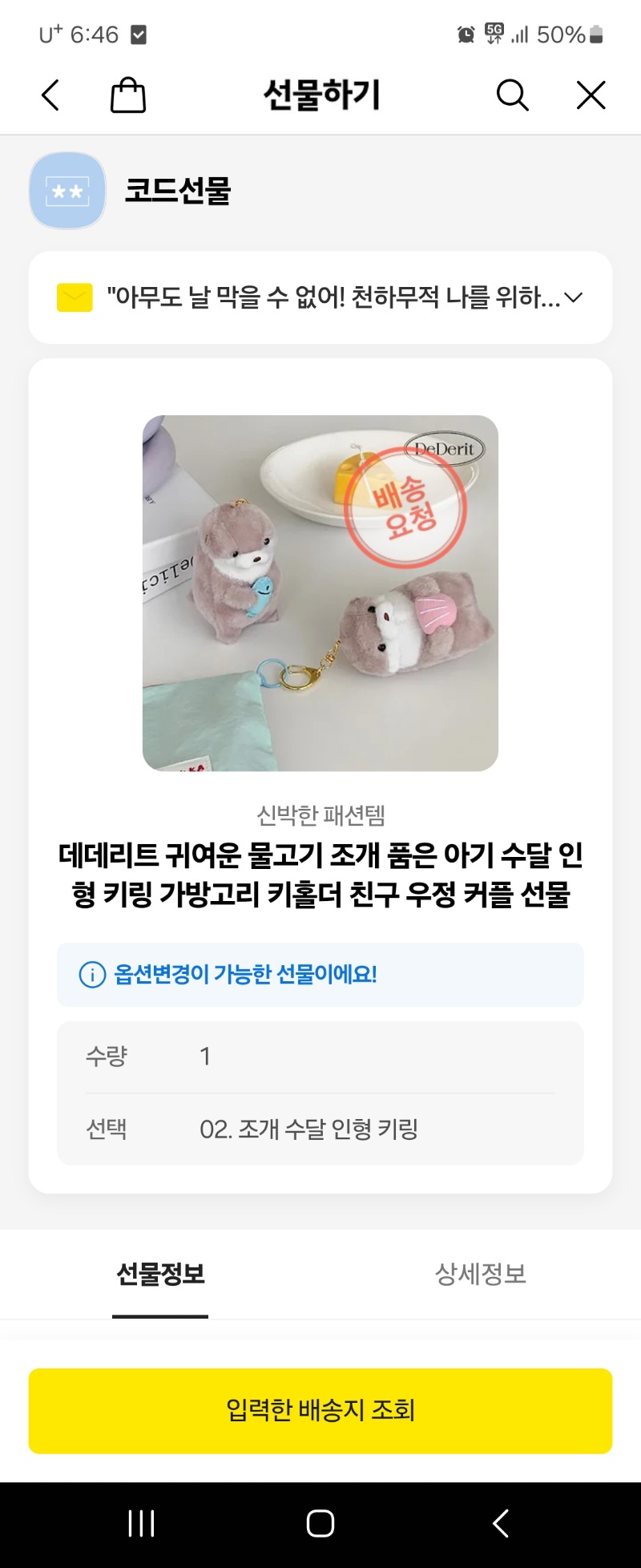Open the shopping bag icon
Image resolution: width=641 pixels, height=1568 pixels.
128,95
